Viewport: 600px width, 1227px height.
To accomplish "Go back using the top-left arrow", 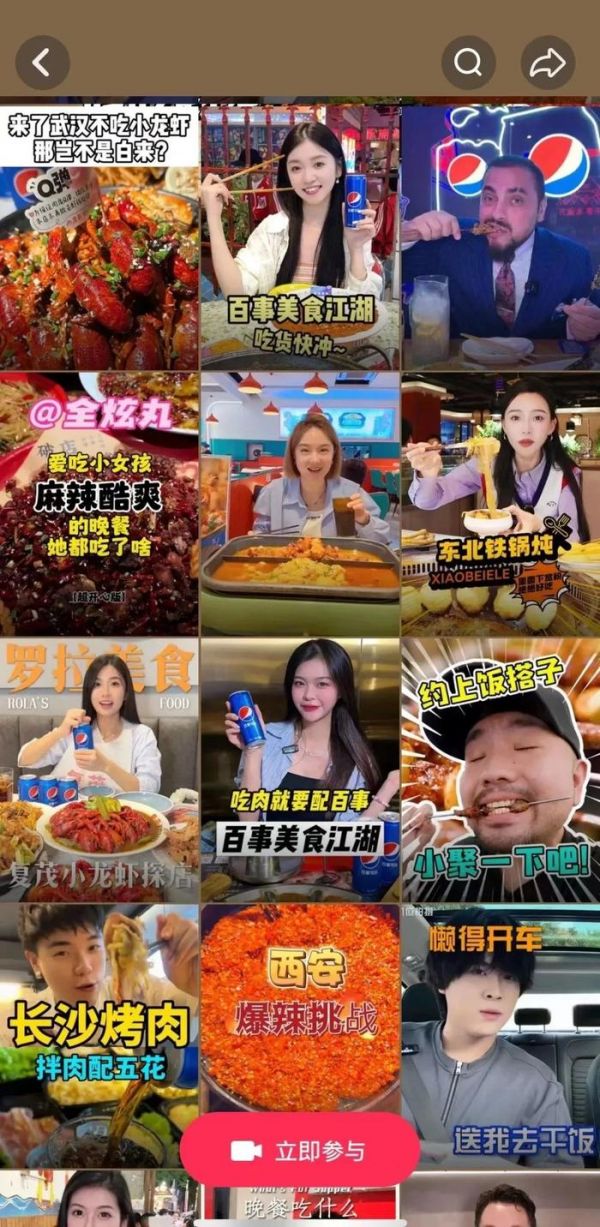I will click(42, 63).
